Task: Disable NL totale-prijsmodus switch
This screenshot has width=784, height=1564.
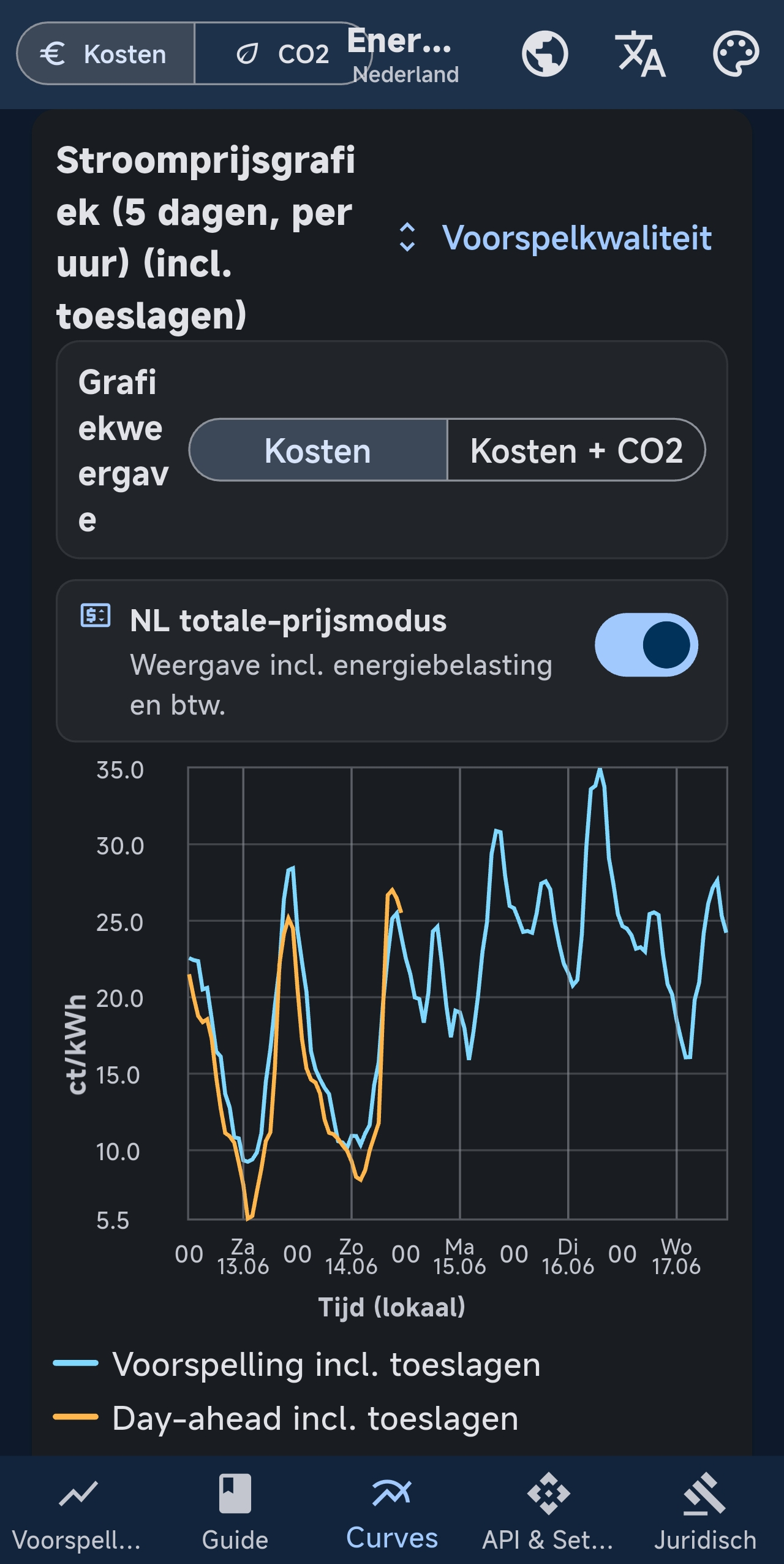Action: 646,645
